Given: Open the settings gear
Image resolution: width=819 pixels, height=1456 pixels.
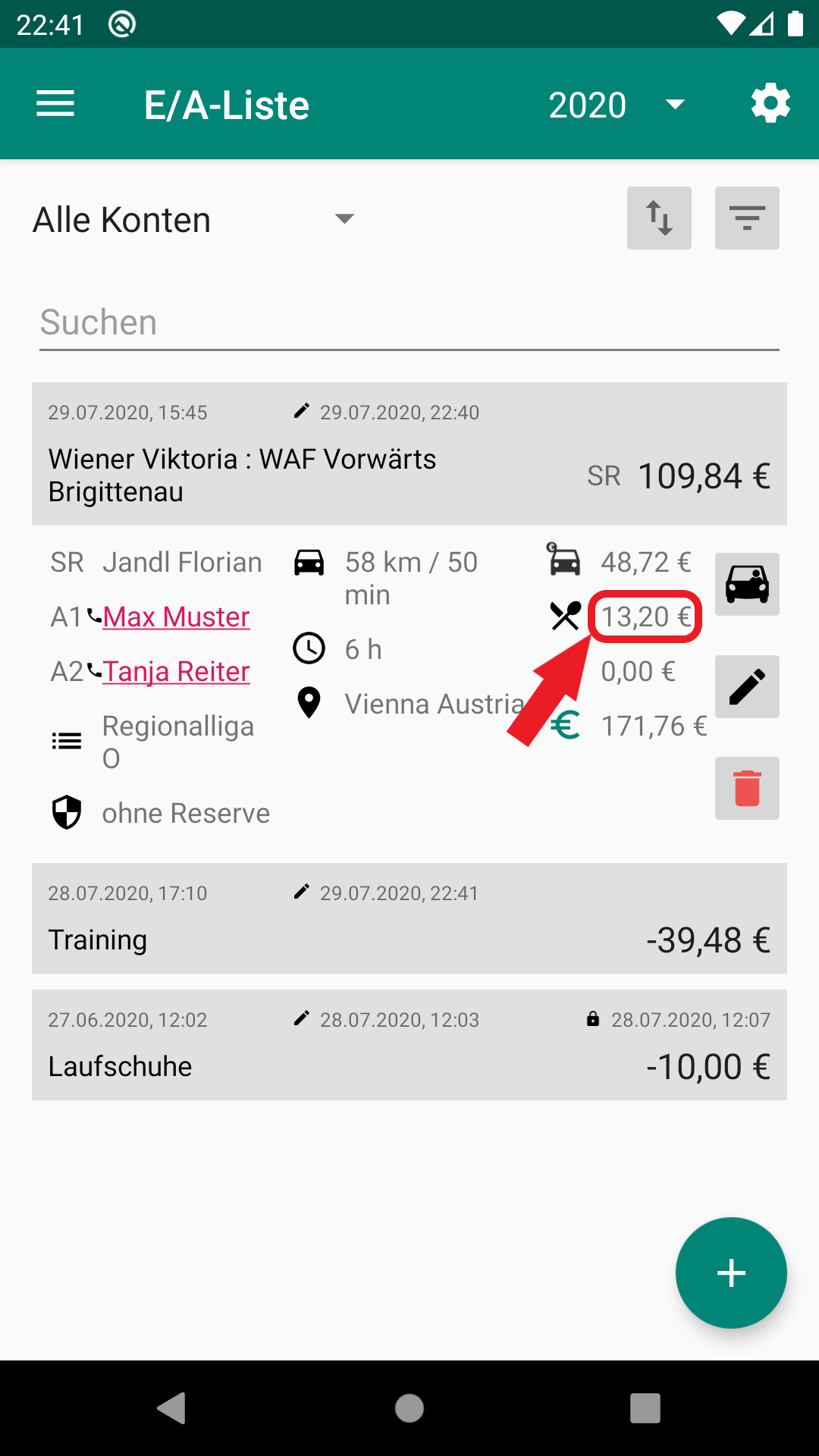Looking at the screenshot, I should click(770, 104).
